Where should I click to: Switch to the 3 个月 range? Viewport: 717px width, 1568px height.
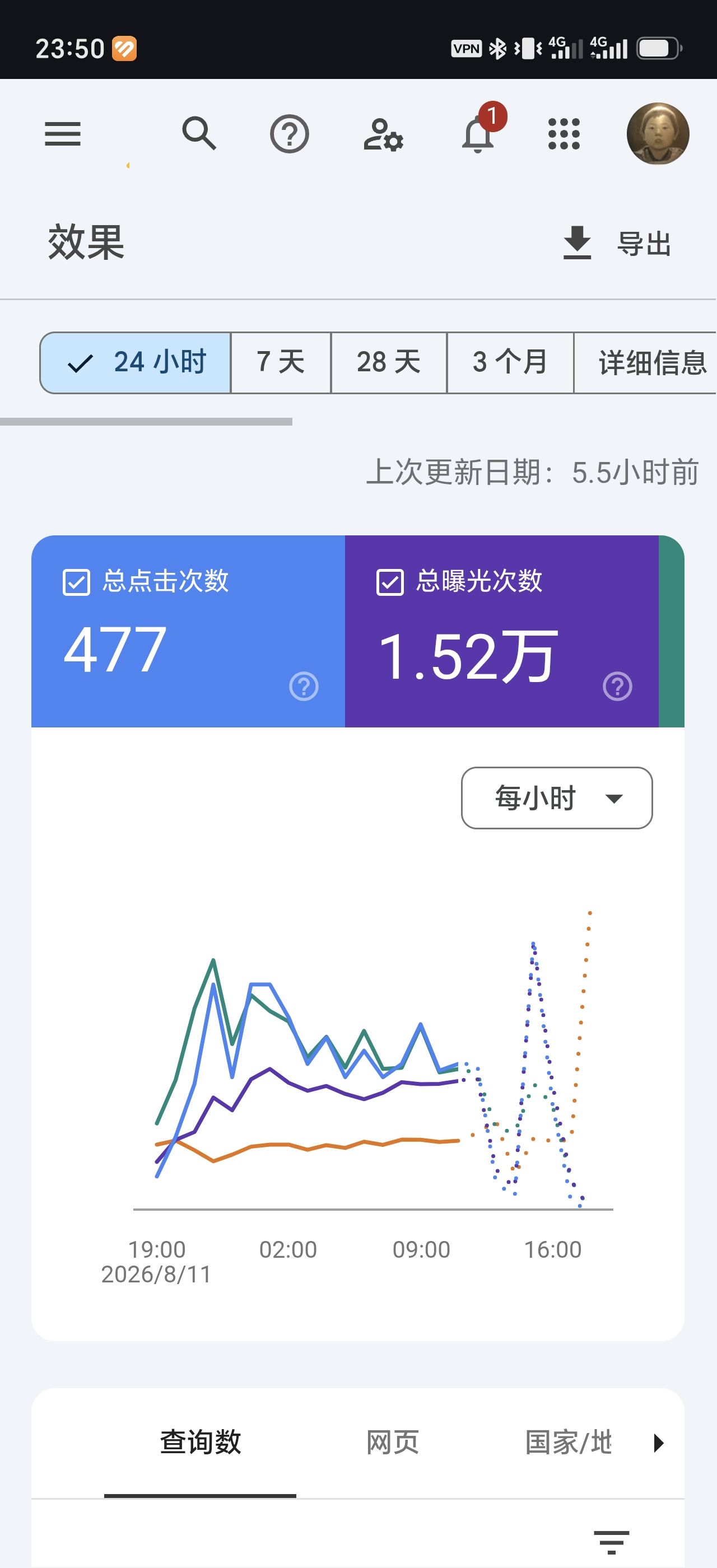(510, 363)
